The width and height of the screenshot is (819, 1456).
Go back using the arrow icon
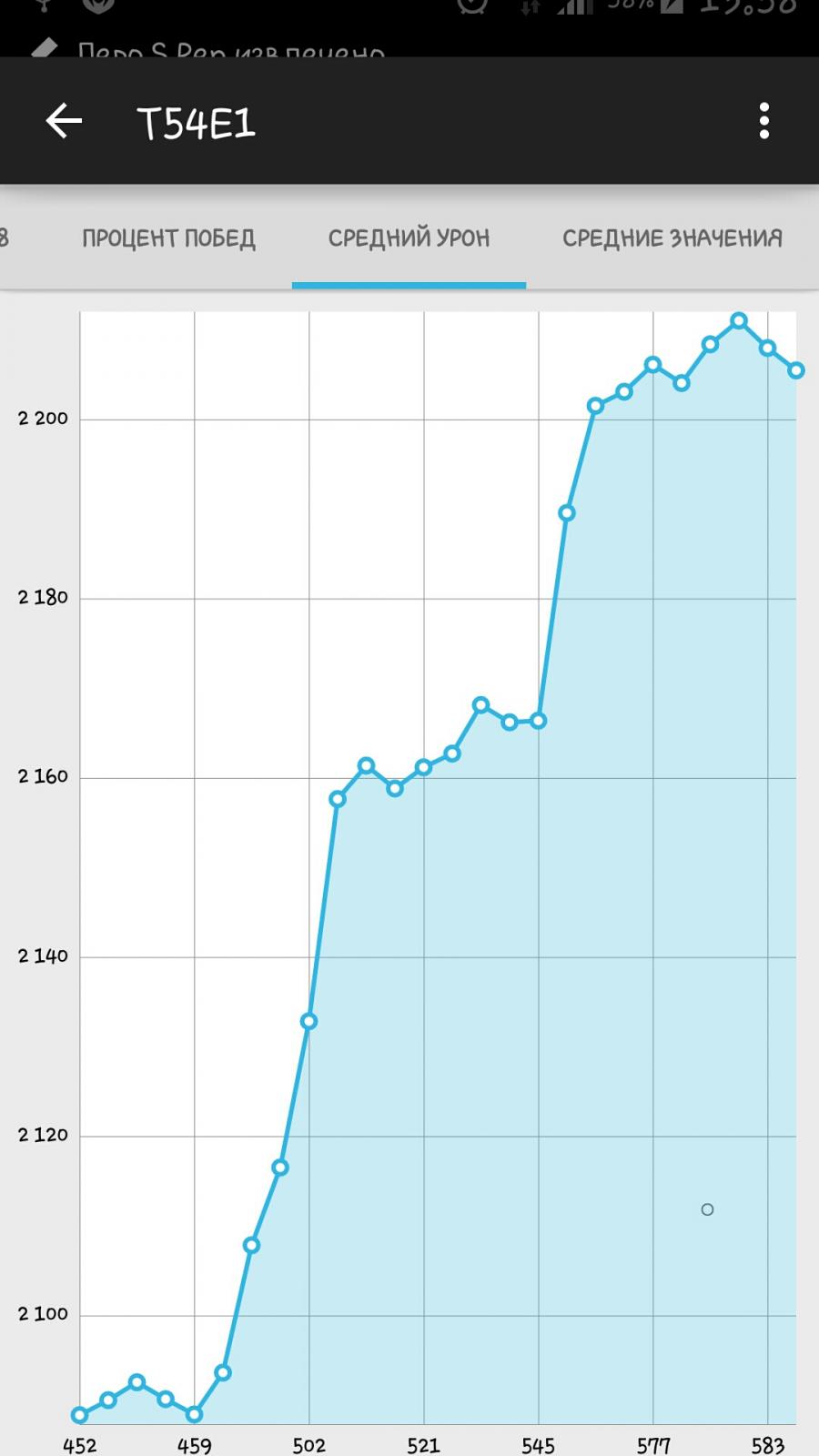(x=64, y=121)
